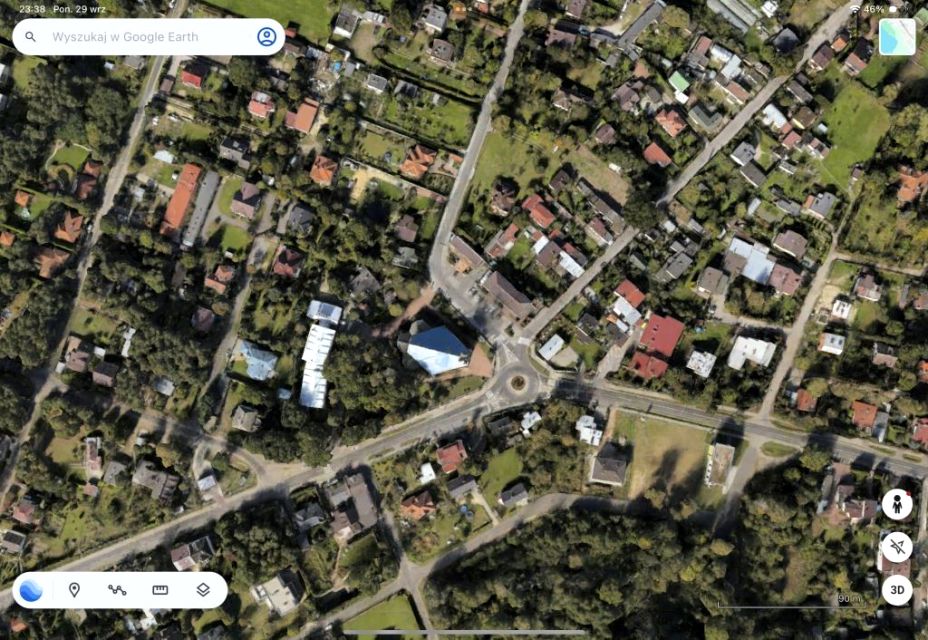Tap the my location button

(x=897, y=546)
